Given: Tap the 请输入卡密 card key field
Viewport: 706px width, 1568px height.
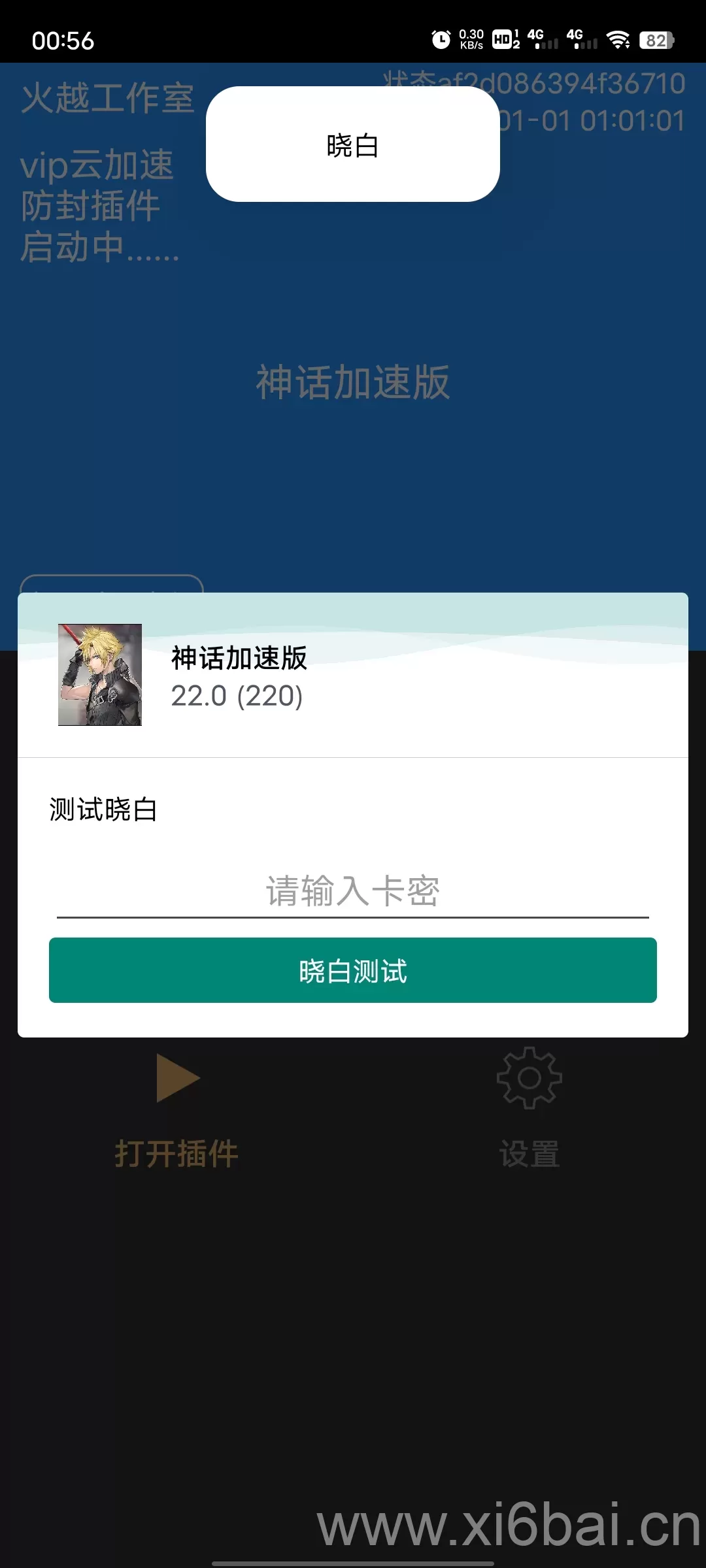Looking at the screenshot, I should [353, 890].
